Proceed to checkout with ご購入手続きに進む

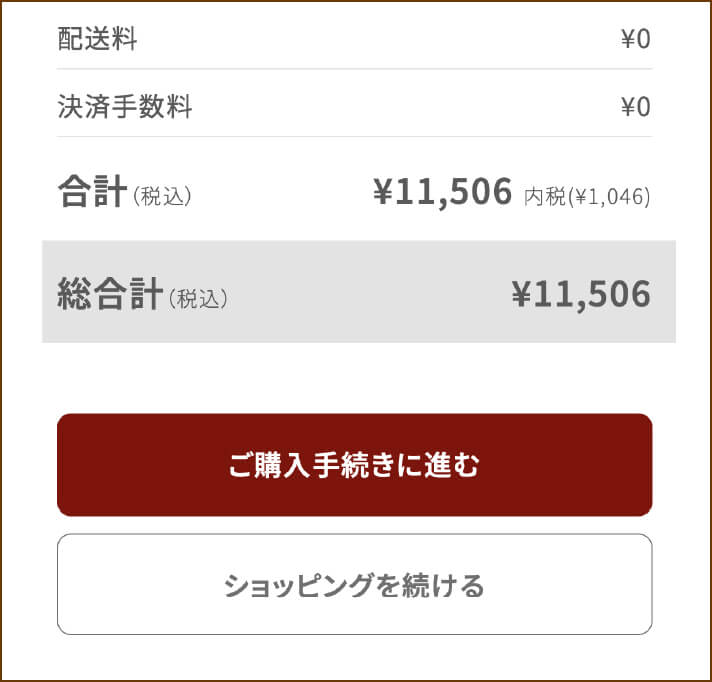coord(354,465)
